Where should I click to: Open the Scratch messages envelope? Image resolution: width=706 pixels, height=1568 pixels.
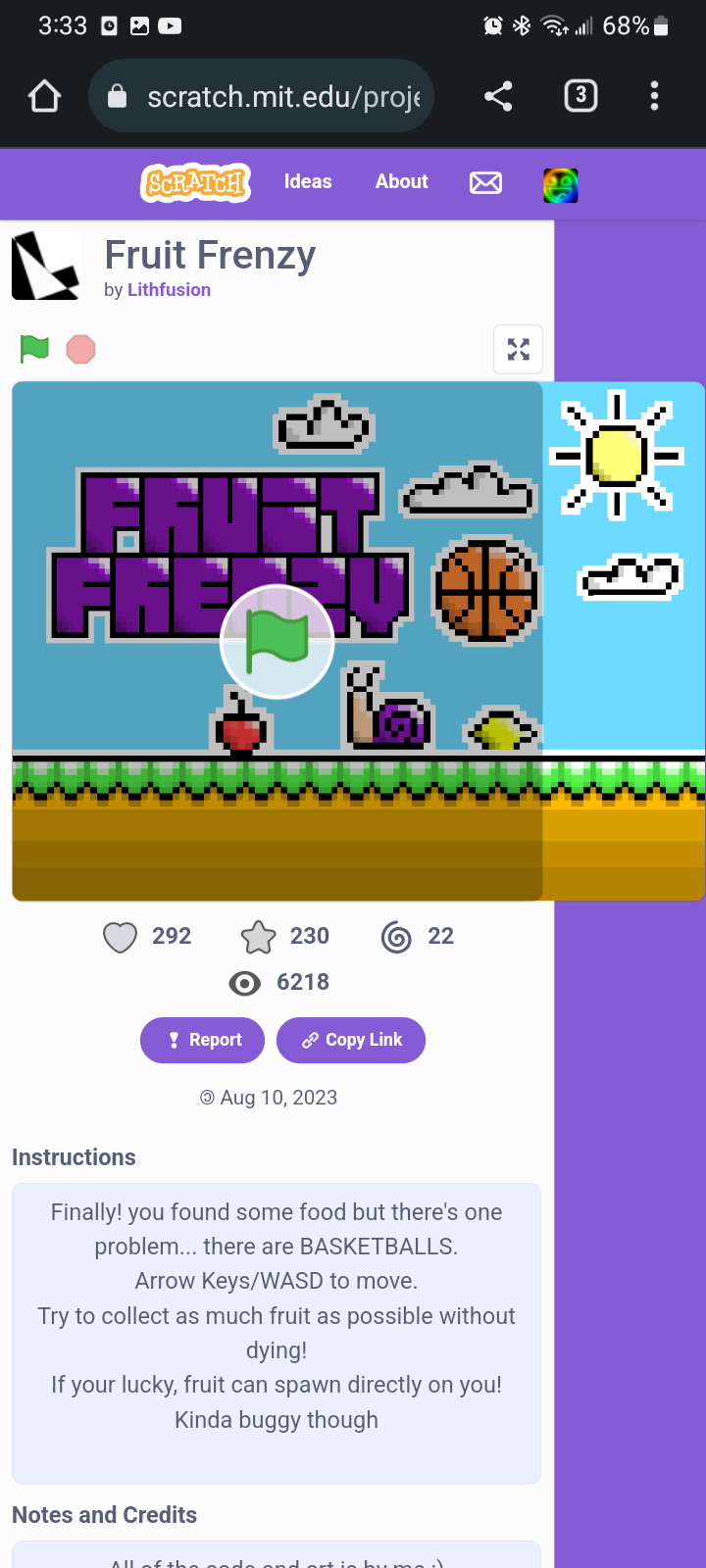[485, 182]
